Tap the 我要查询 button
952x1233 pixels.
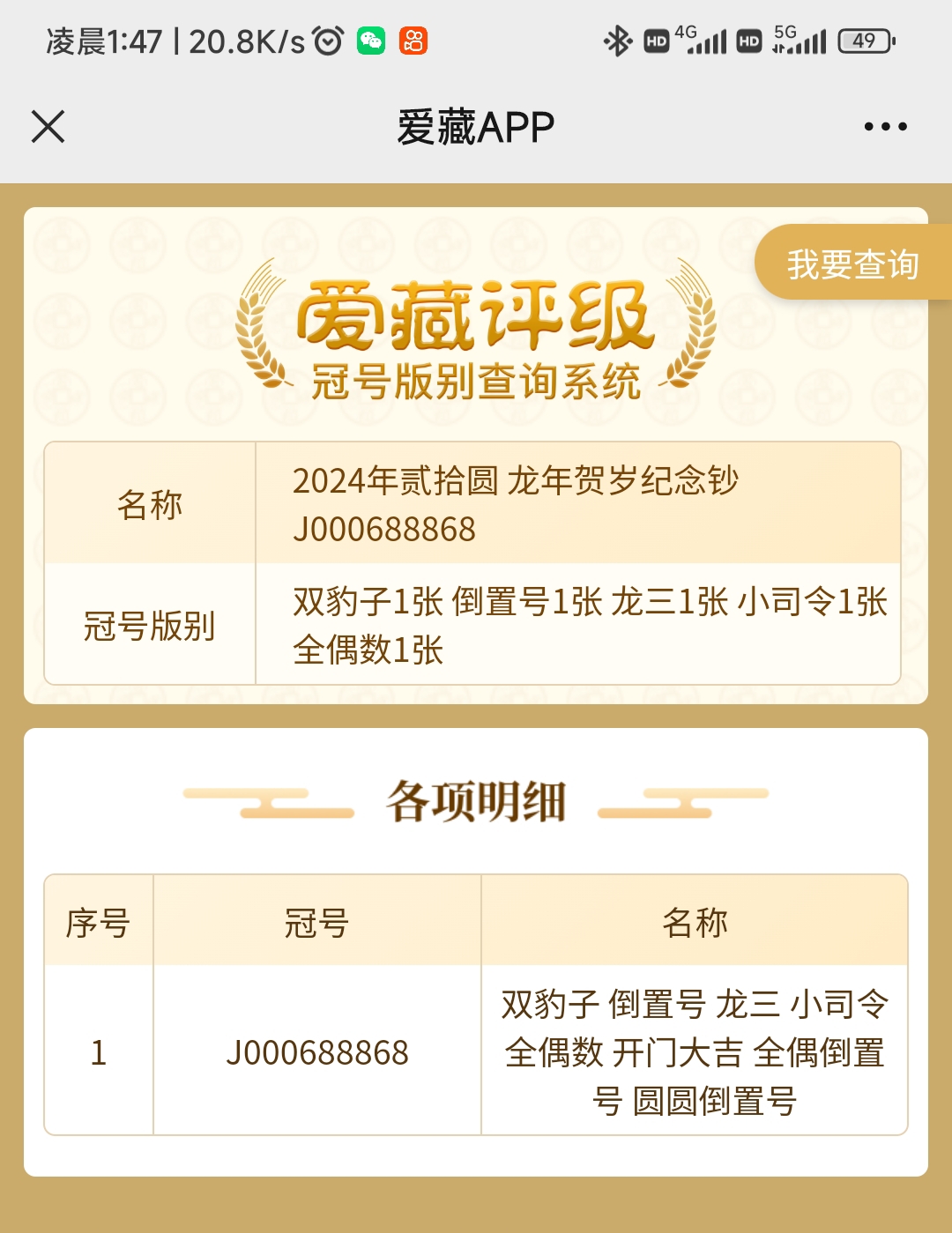(852, 264)
